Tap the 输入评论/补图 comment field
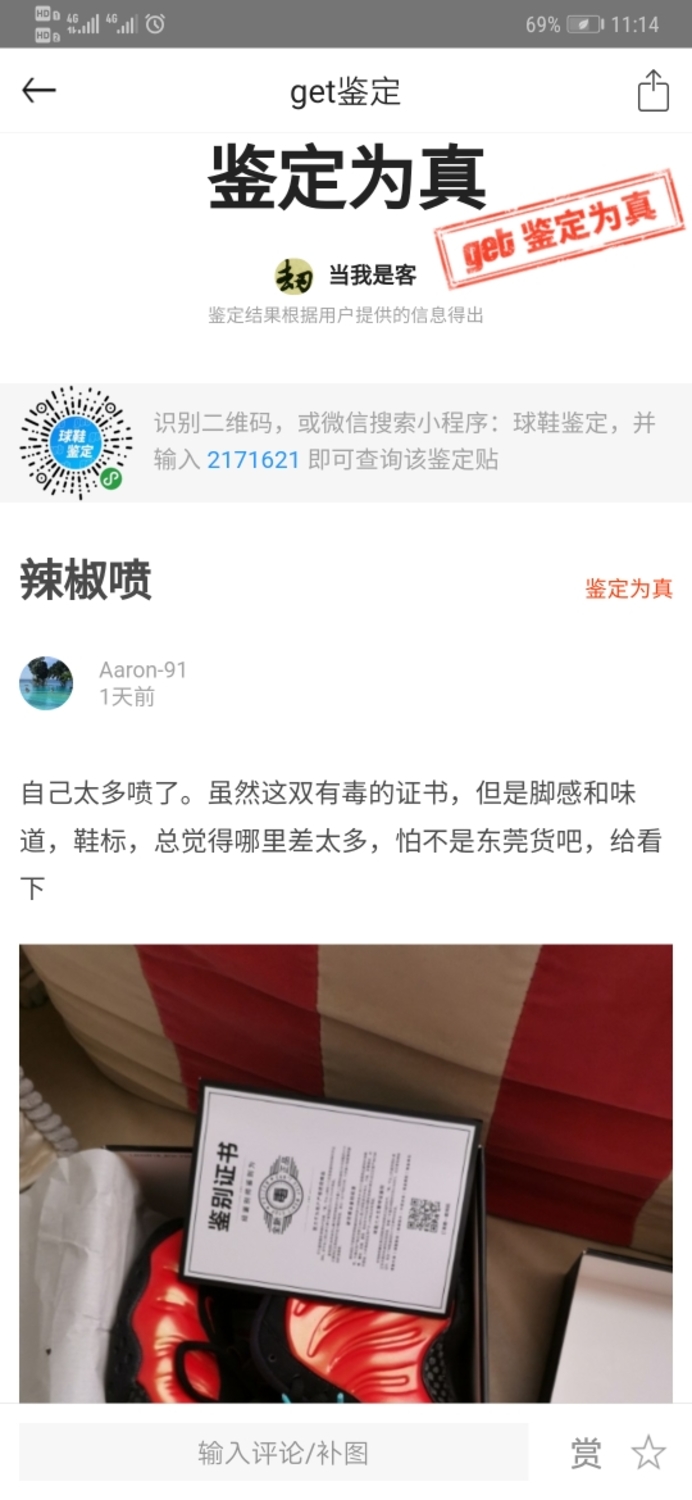 point(274,1452)
